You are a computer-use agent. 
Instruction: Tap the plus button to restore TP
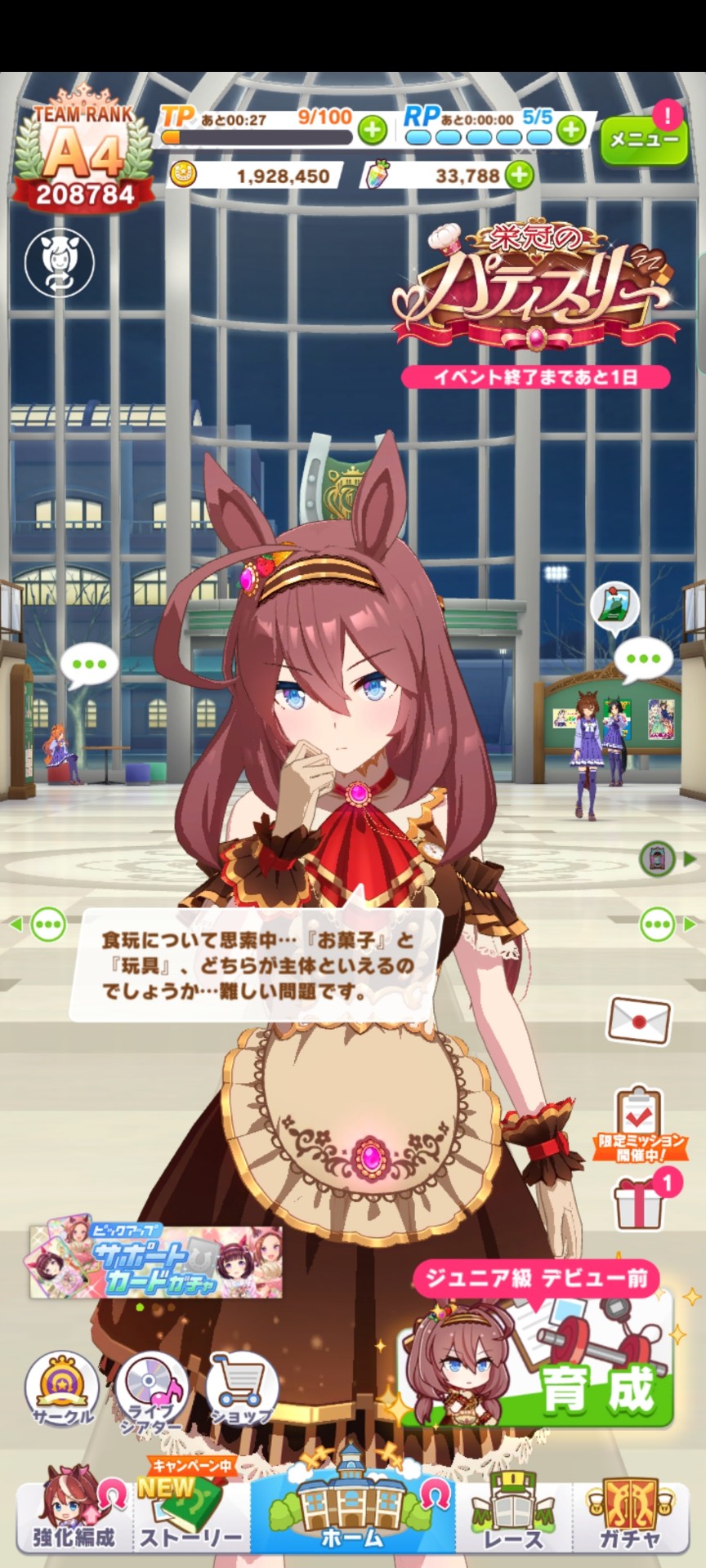(x=372, y=130)
